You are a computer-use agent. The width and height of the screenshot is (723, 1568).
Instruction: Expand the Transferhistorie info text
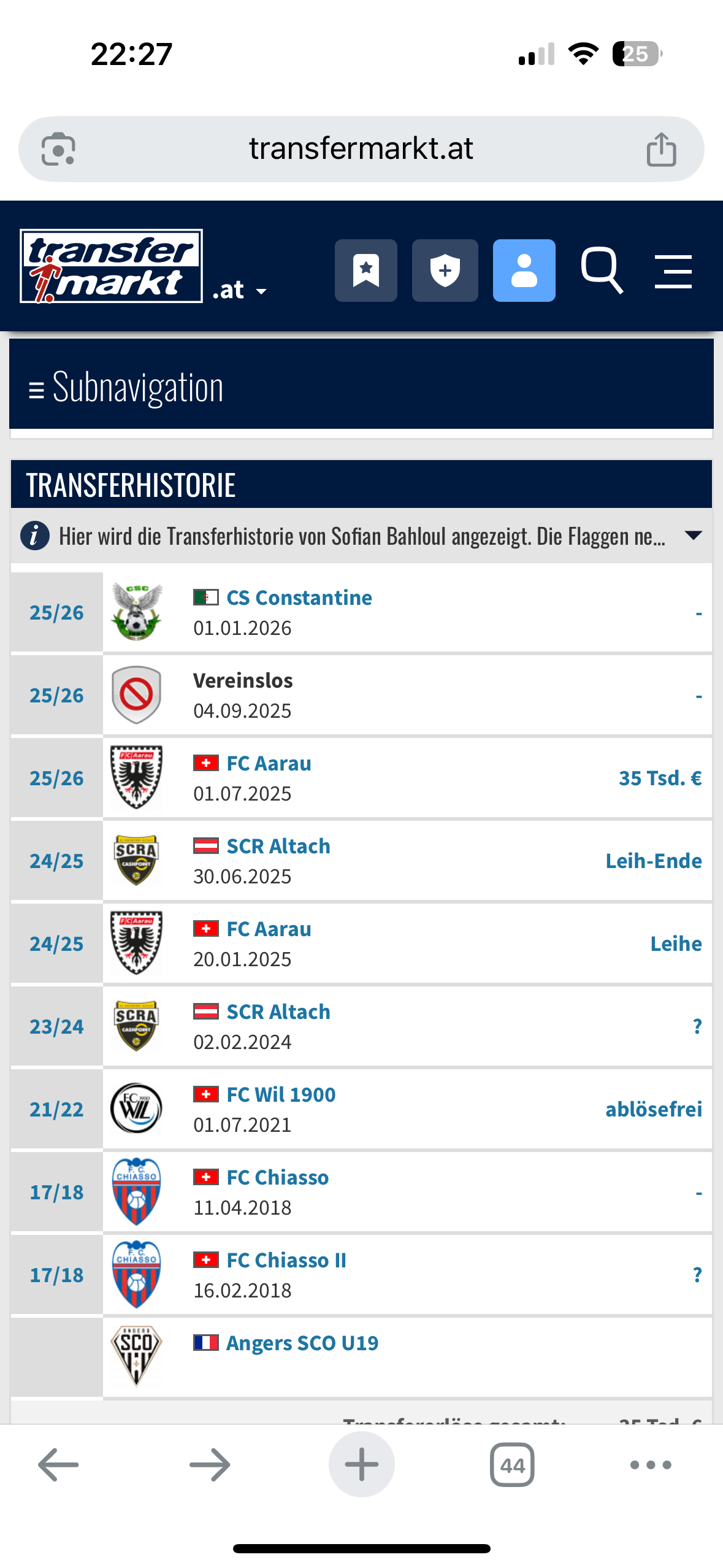693,536
